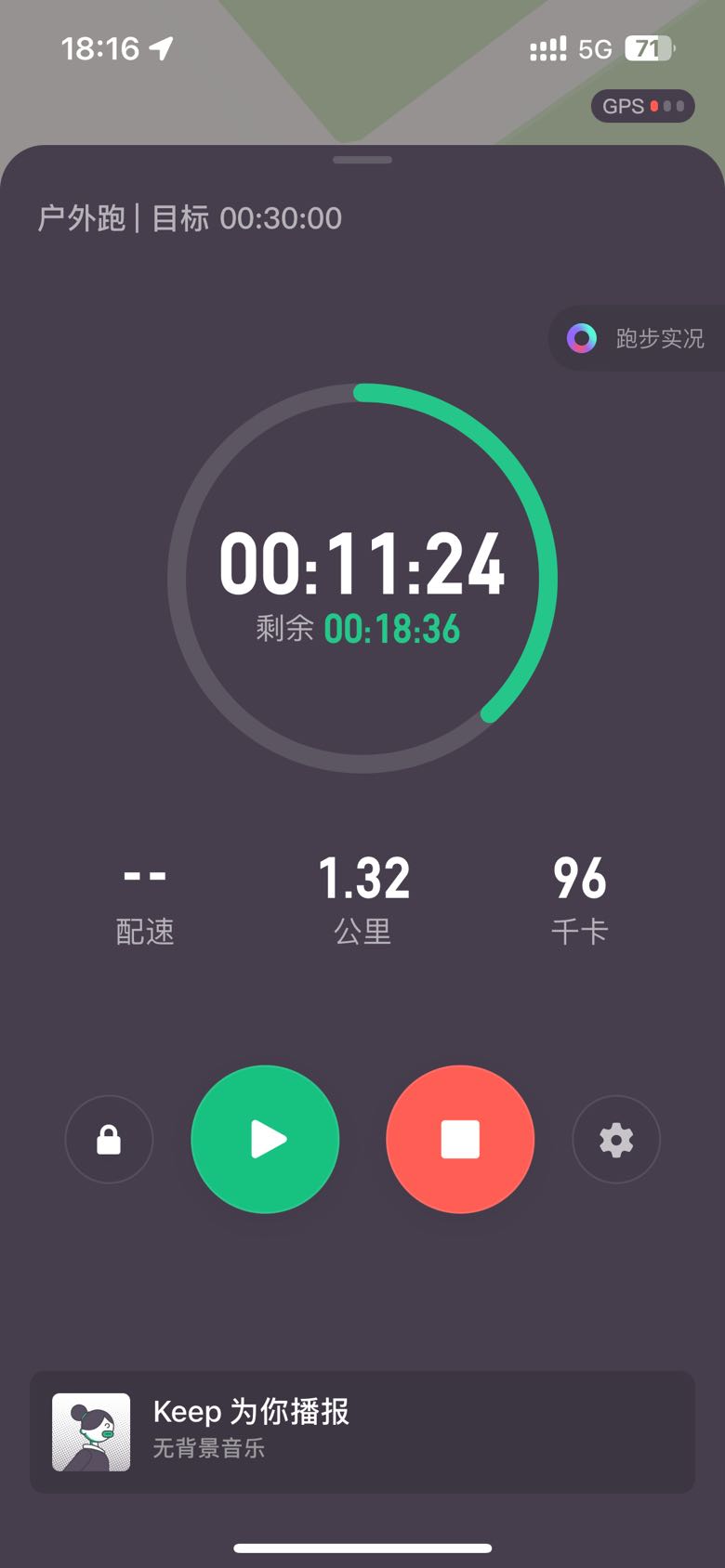Lock the screen with the padlock icon
Image resolution: width=725 pixels, height=1568 pixels.
(x=109, y=1139)
